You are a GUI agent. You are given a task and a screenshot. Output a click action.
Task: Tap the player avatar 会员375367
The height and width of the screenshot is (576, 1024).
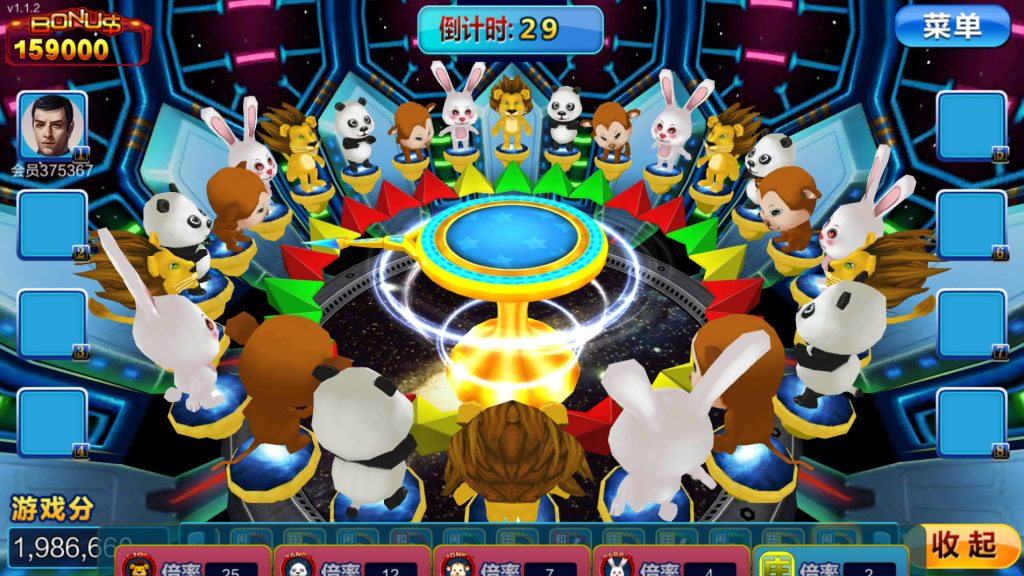53,126
